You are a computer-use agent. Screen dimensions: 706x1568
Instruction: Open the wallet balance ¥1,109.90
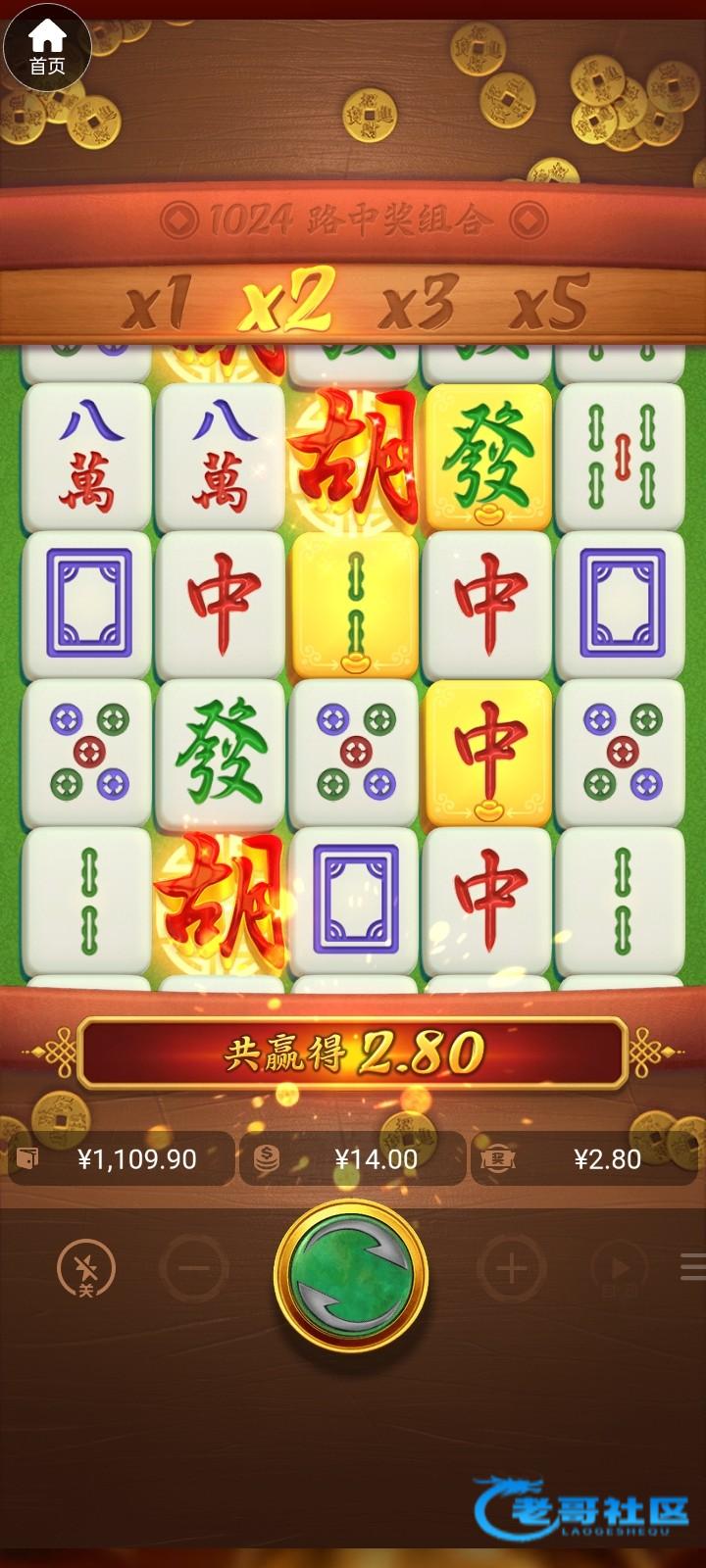(x=120, y=1159)
